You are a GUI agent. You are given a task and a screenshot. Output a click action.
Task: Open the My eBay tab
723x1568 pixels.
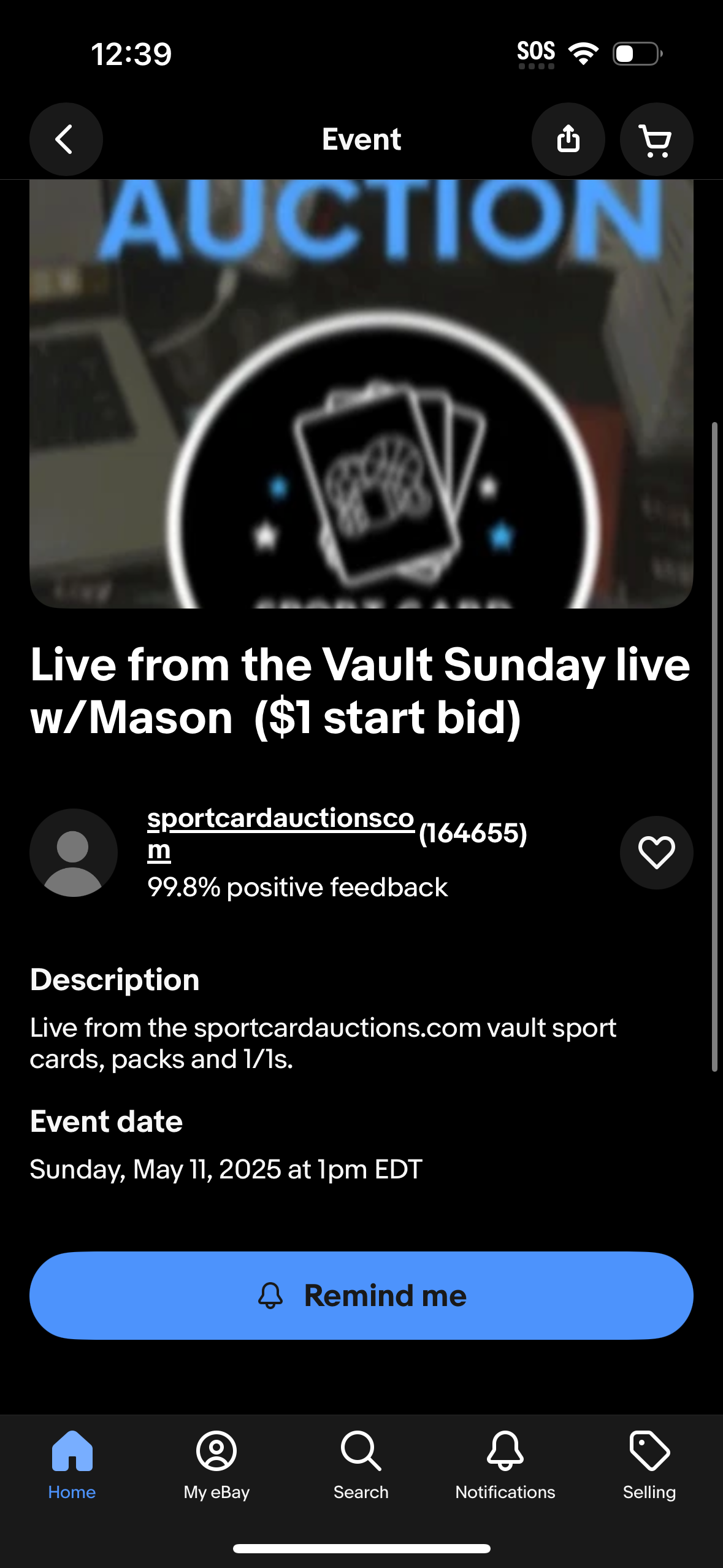[x=216, y=1464]
